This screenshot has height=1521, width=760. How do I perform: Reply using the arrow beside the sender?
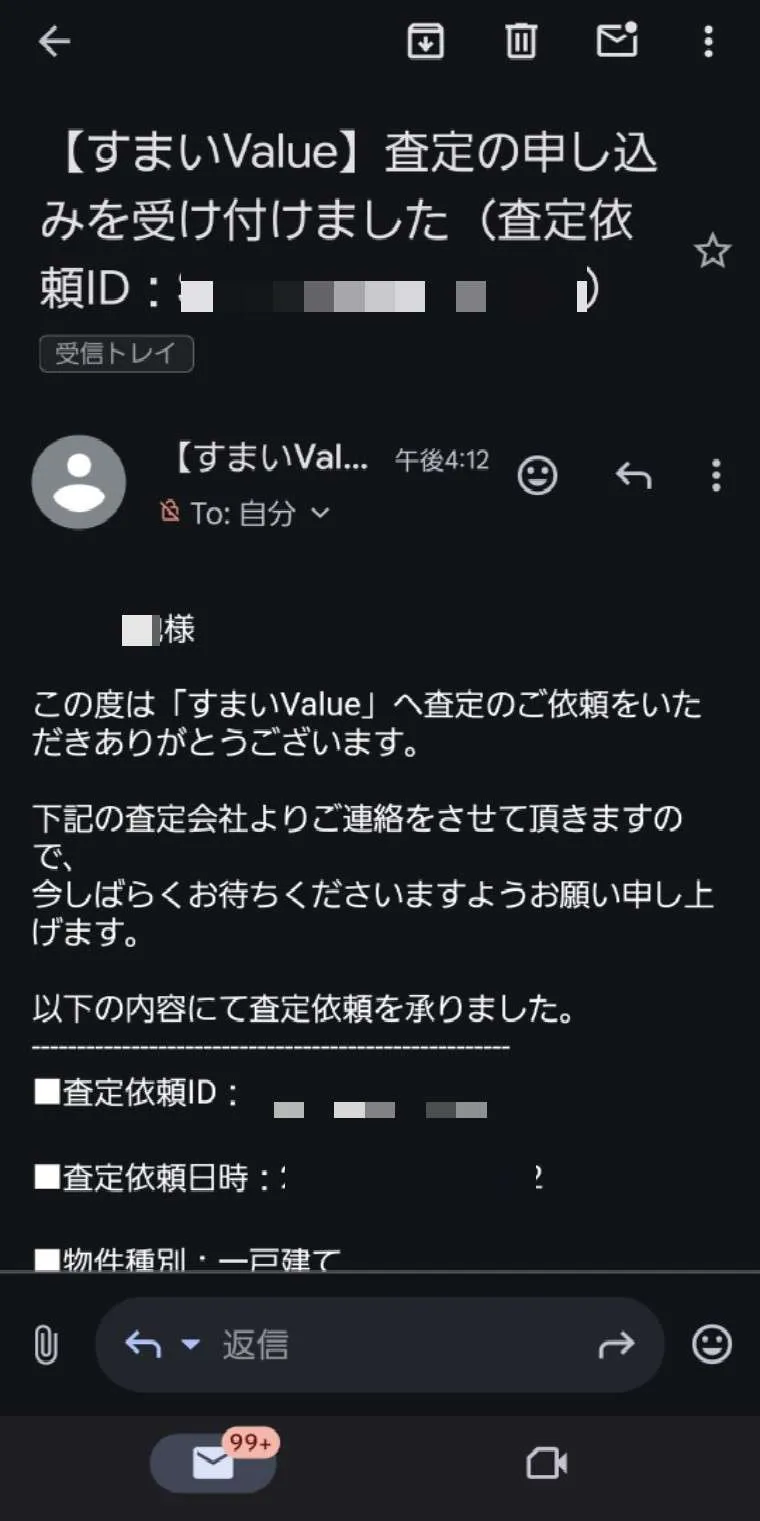click(633, 476)
